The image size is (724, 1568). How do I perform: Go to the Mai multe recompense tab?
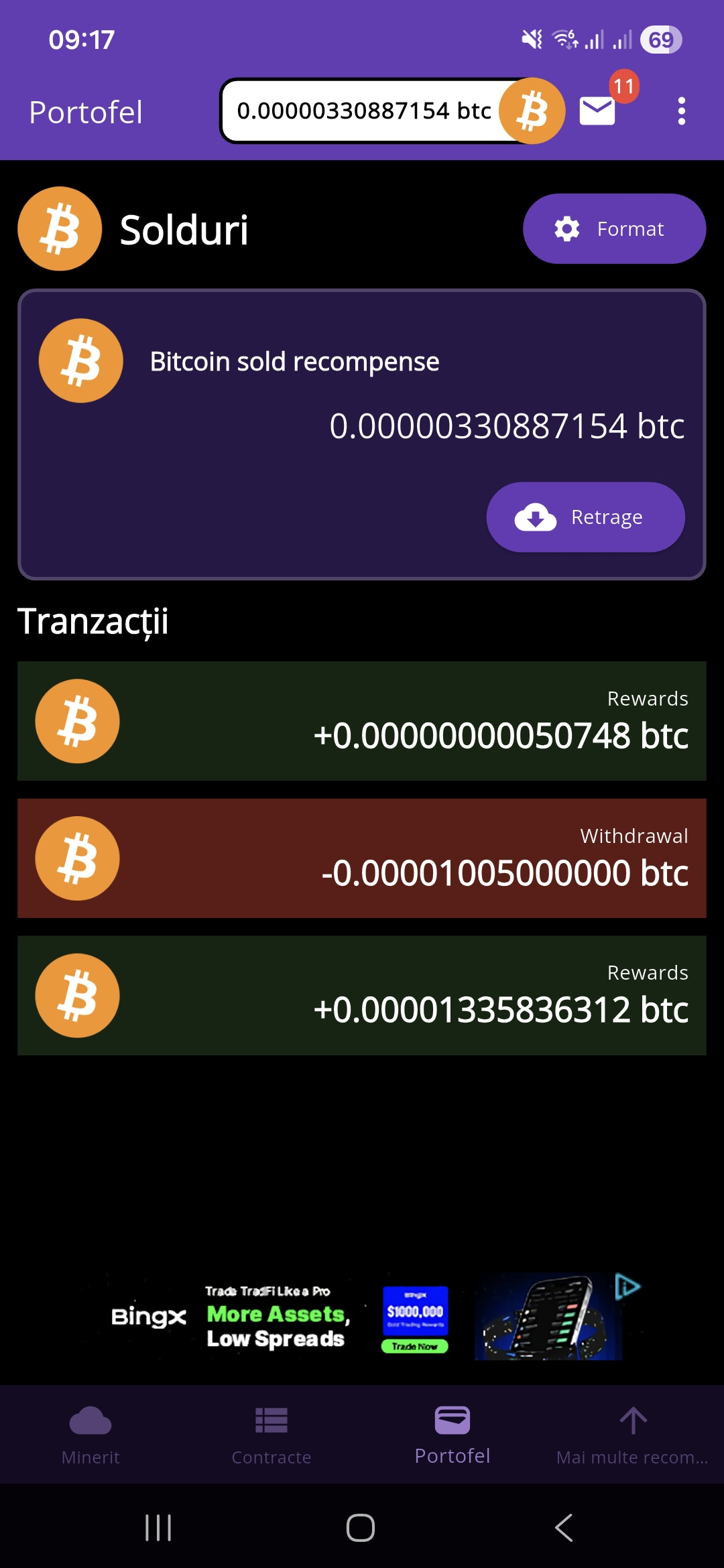pyautogui.click(x=633, y=1434)
